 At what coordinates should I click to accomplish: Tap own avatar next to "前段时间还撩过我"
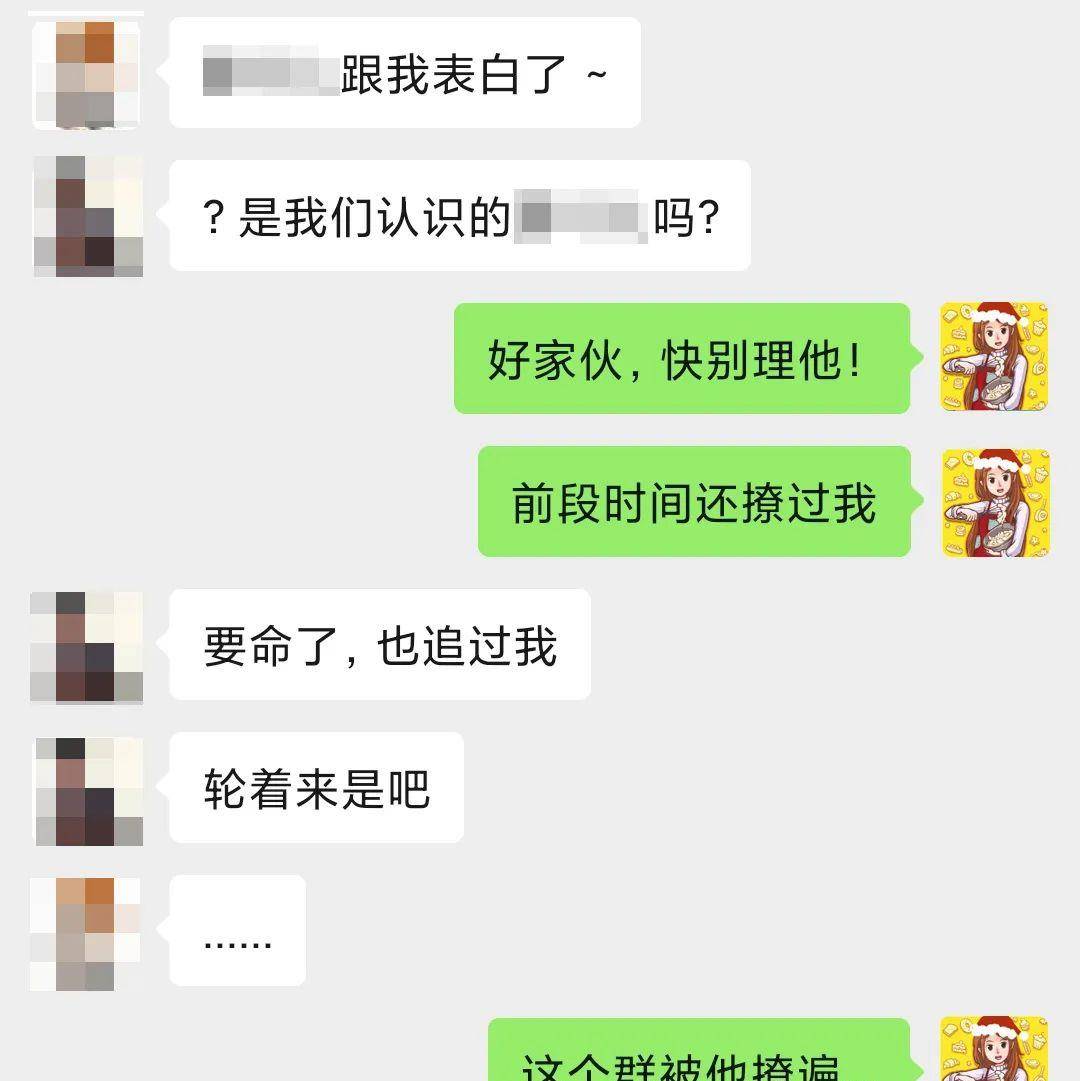click(994, 502)
